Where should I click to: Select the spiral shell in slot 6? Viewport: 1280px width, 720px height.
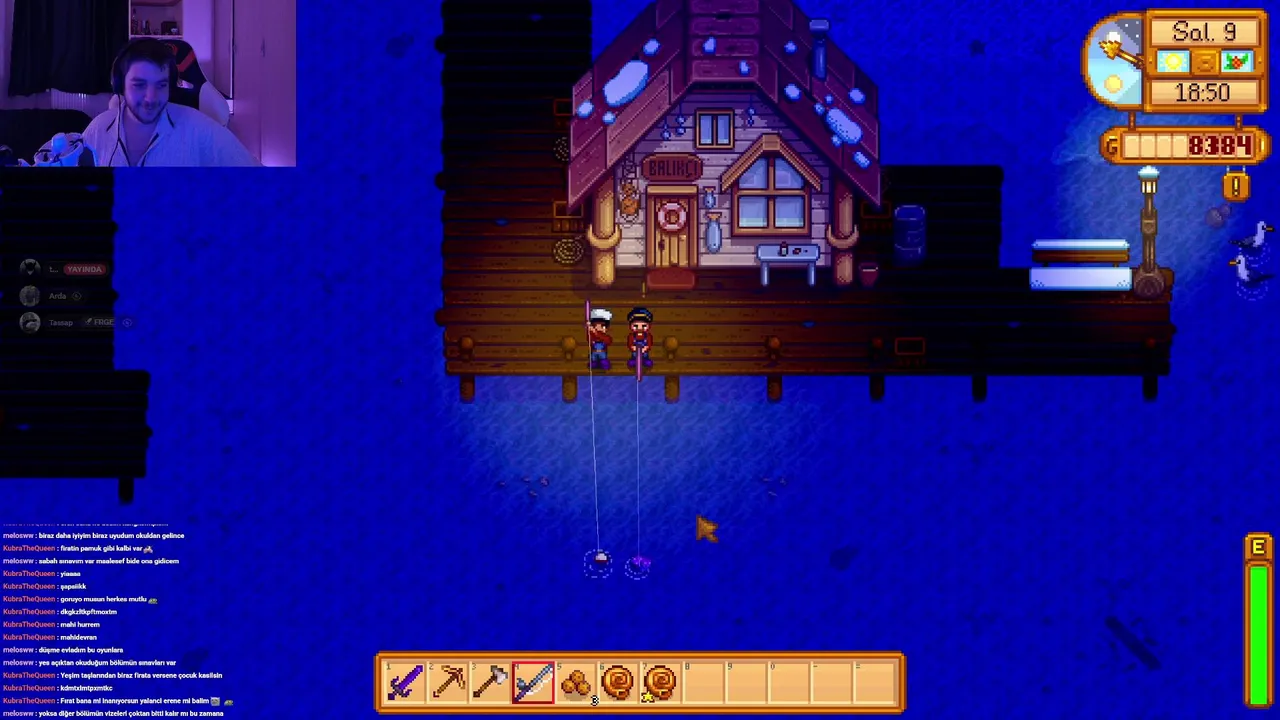click(618, 683)
